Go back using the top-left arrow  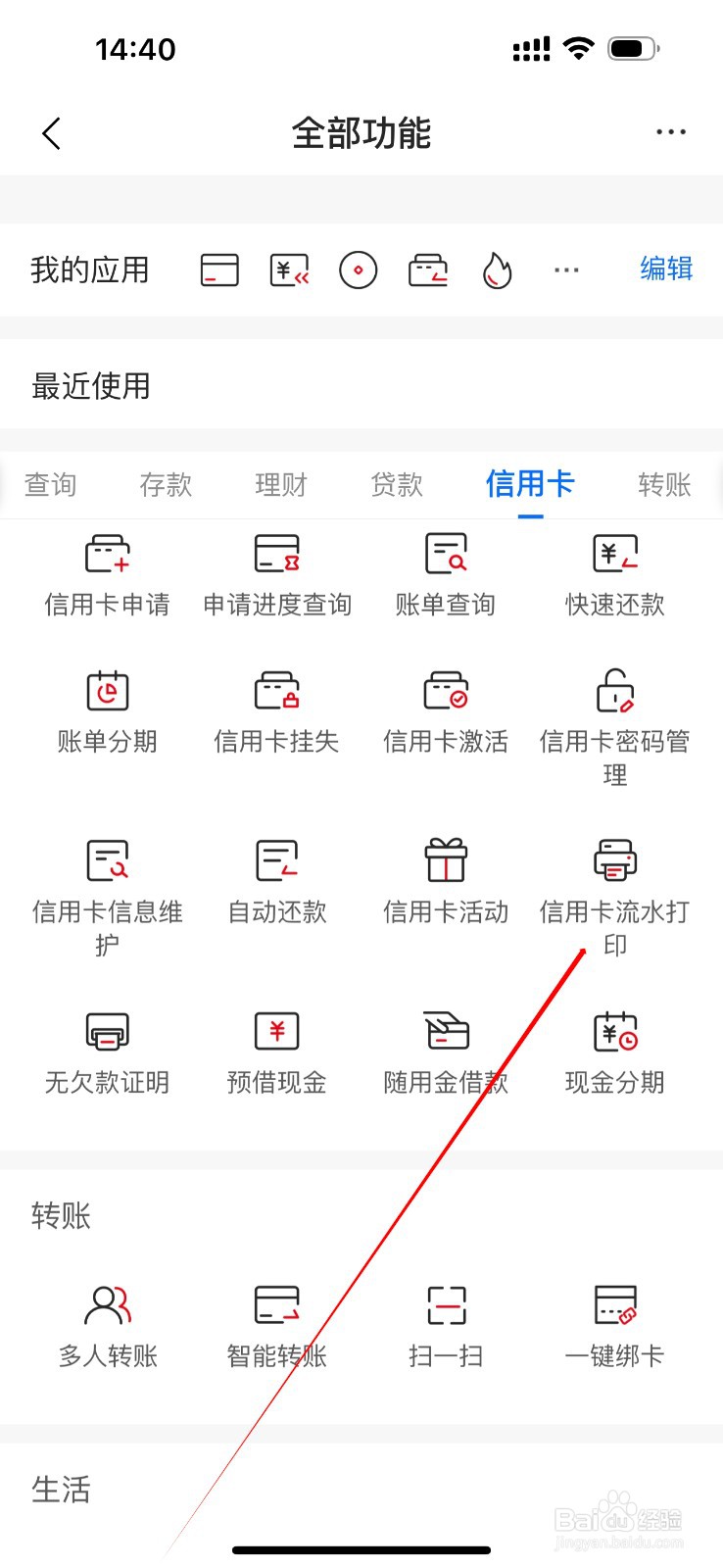coord(50,133)
